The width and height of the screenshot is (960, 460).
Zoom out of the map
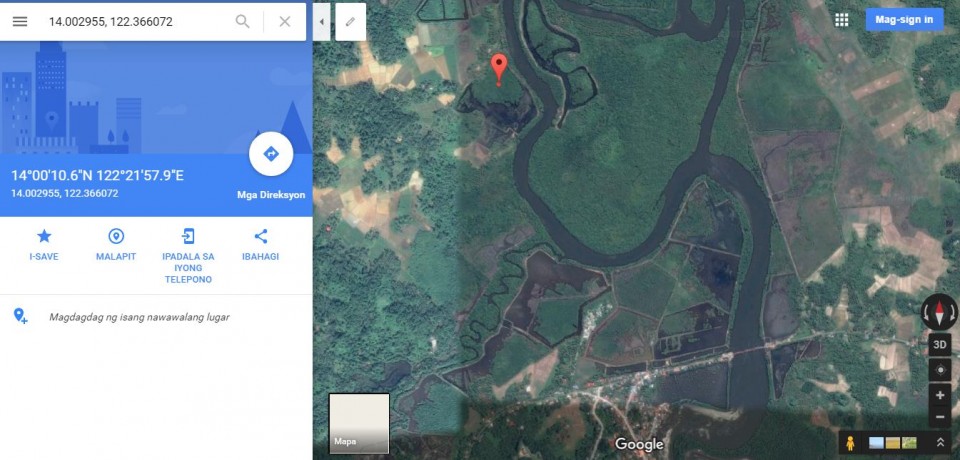pos(939,417)
